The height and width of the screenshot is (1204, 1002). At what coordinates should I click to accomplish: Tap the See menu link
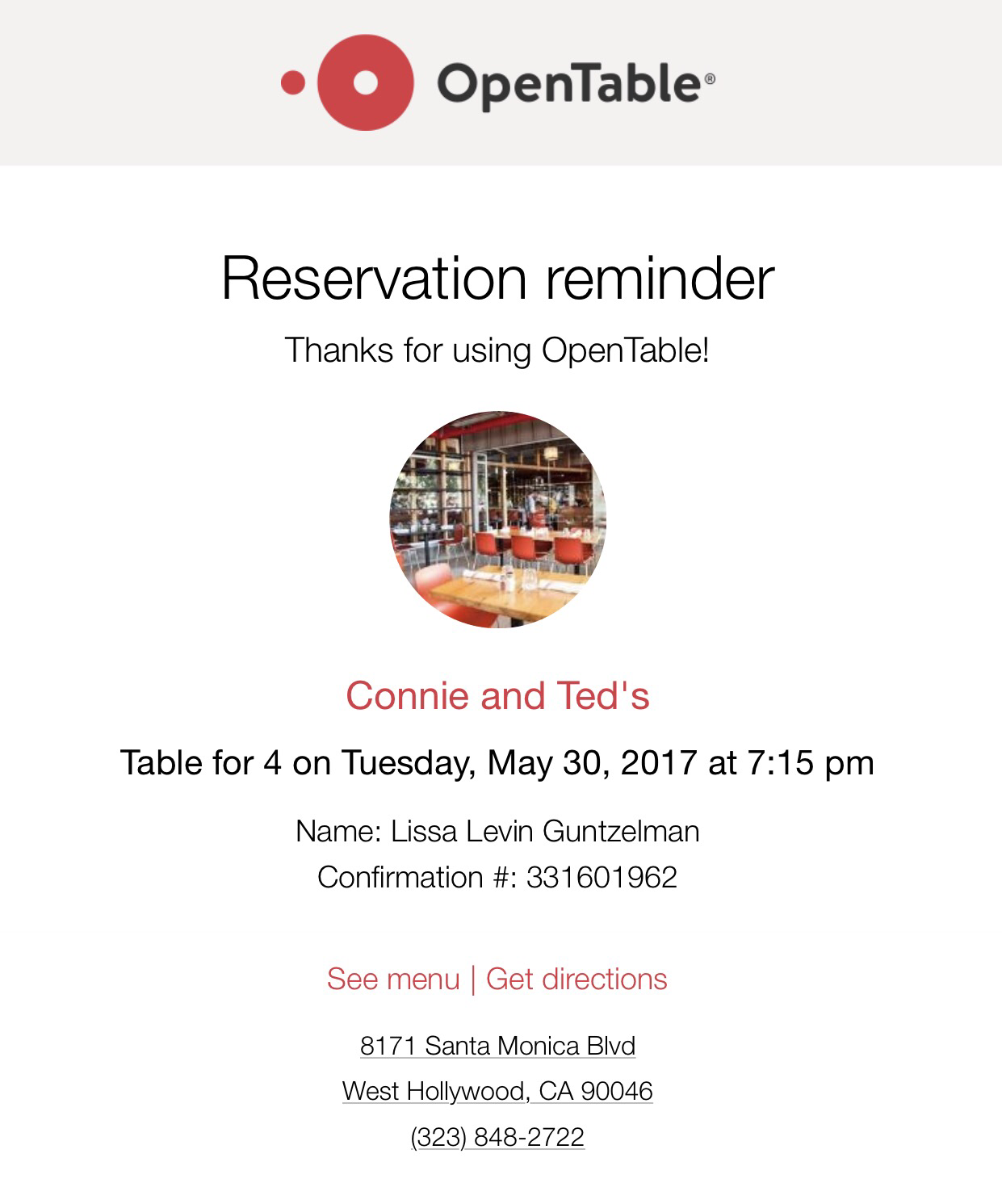(x=393, y=979)
